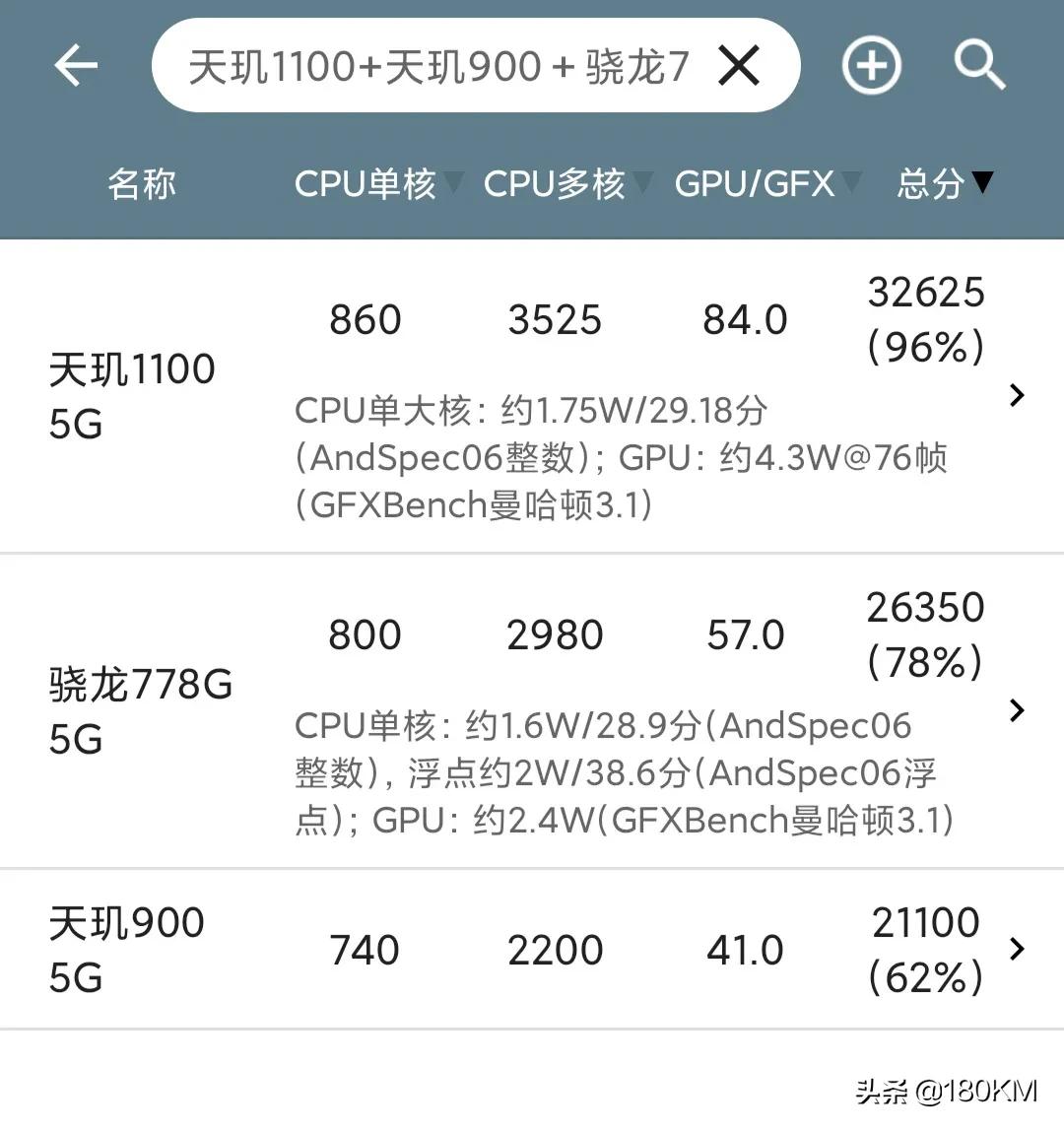Image resolution: width=1064 pixels, height=1130 pixels.
Task: Select the search bar's clear icon again
Action: click(740, 65)
